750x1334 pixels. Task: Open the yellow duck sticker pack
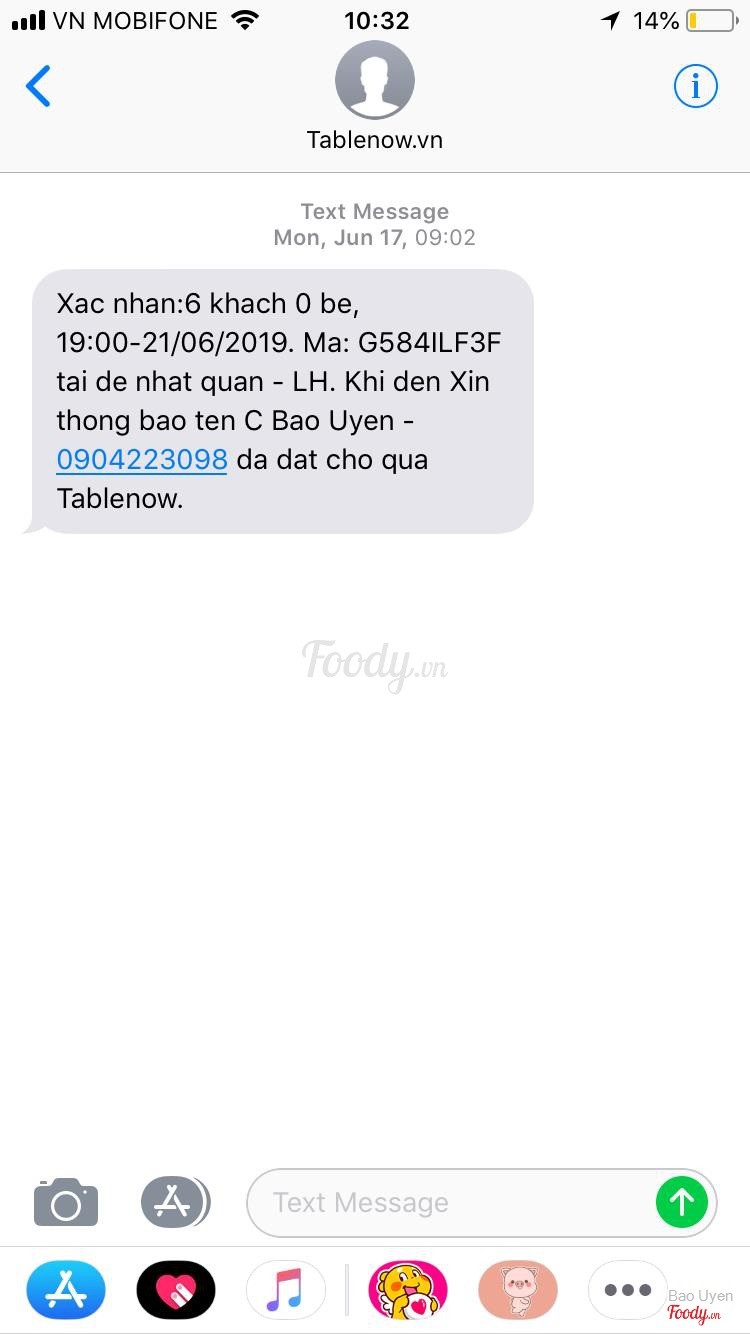(408, 1290)
